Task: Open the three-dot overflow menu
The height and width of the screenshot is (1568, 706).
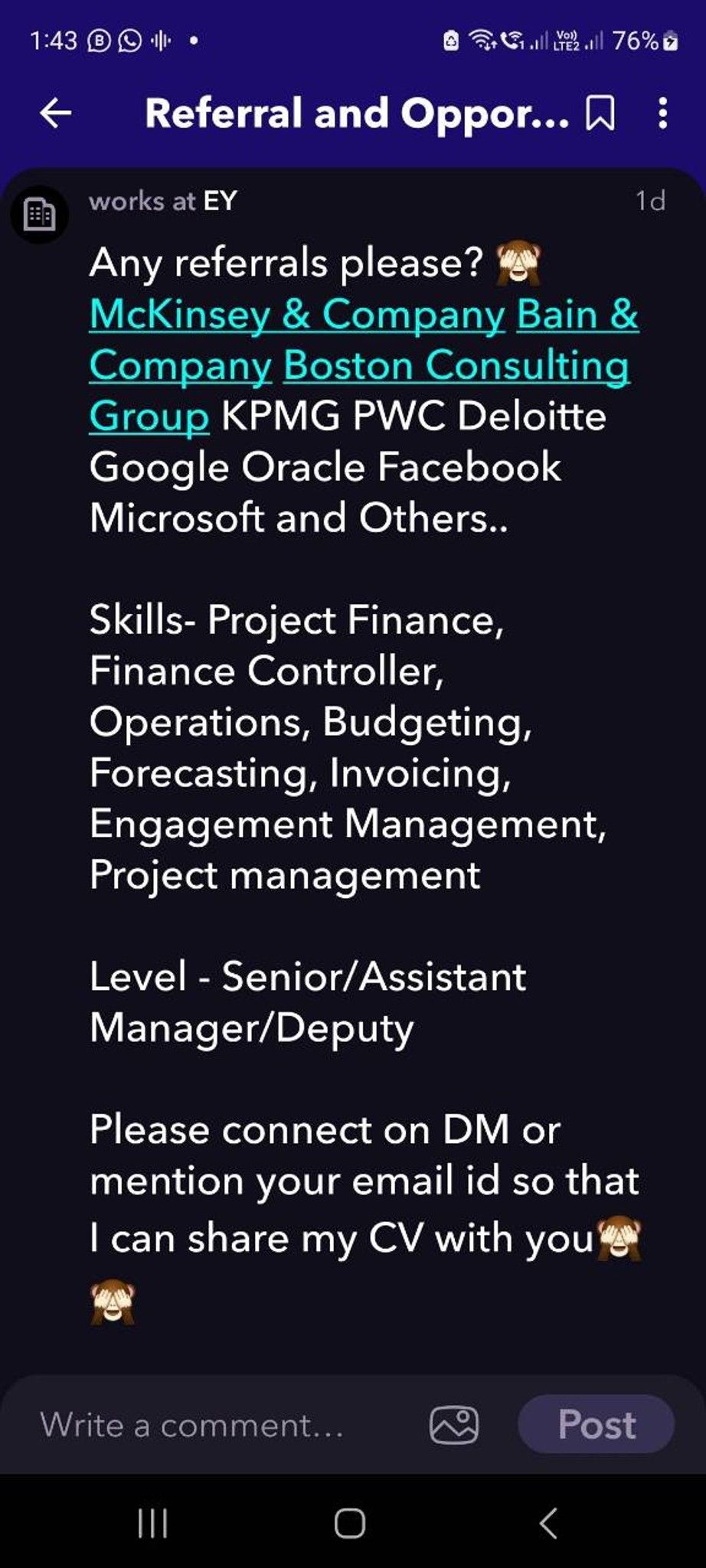Action: [663, 113]
